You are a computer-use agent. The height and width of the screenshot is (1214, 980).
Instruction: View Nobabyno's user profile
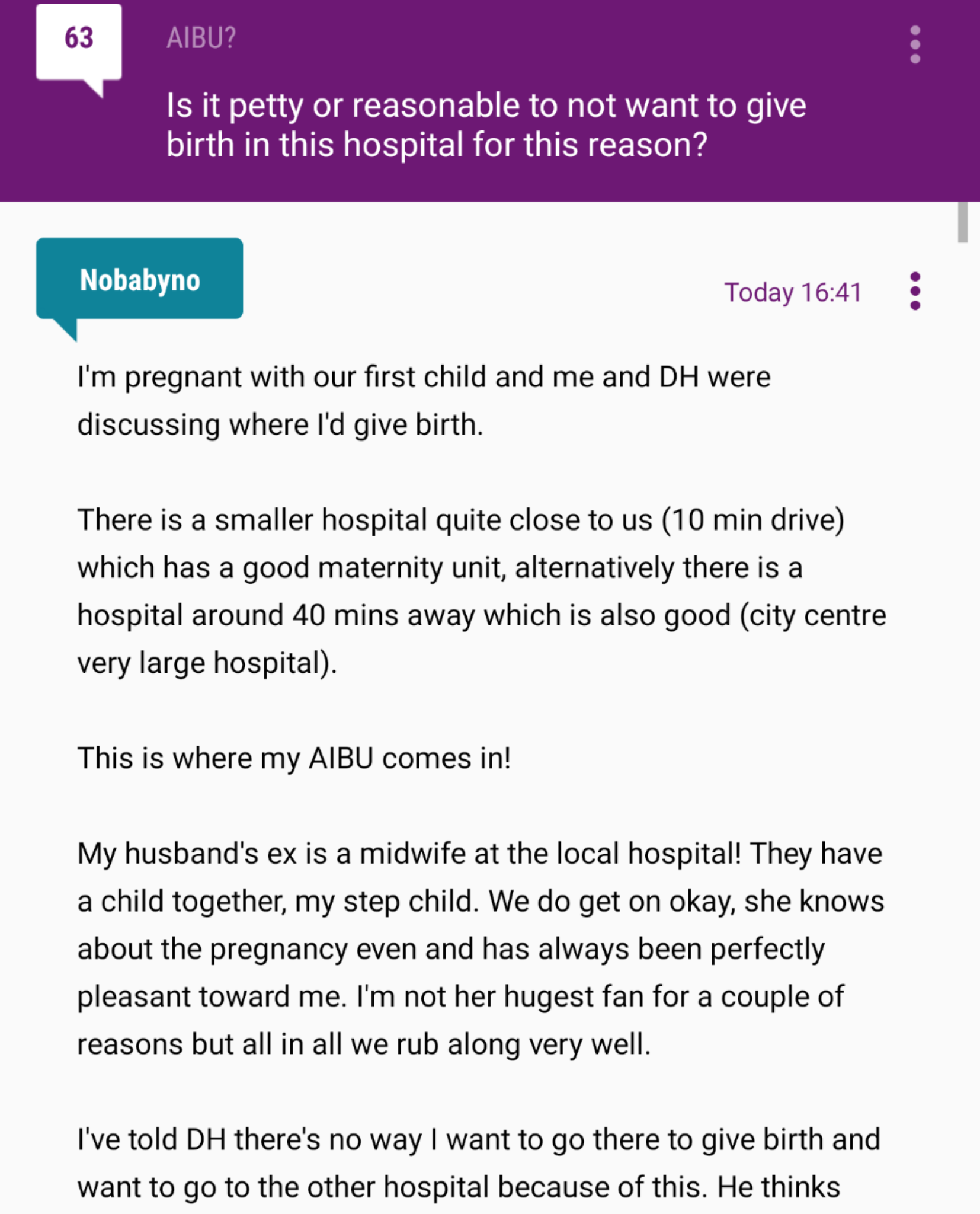pyautogui.click(x=140, y=280)
